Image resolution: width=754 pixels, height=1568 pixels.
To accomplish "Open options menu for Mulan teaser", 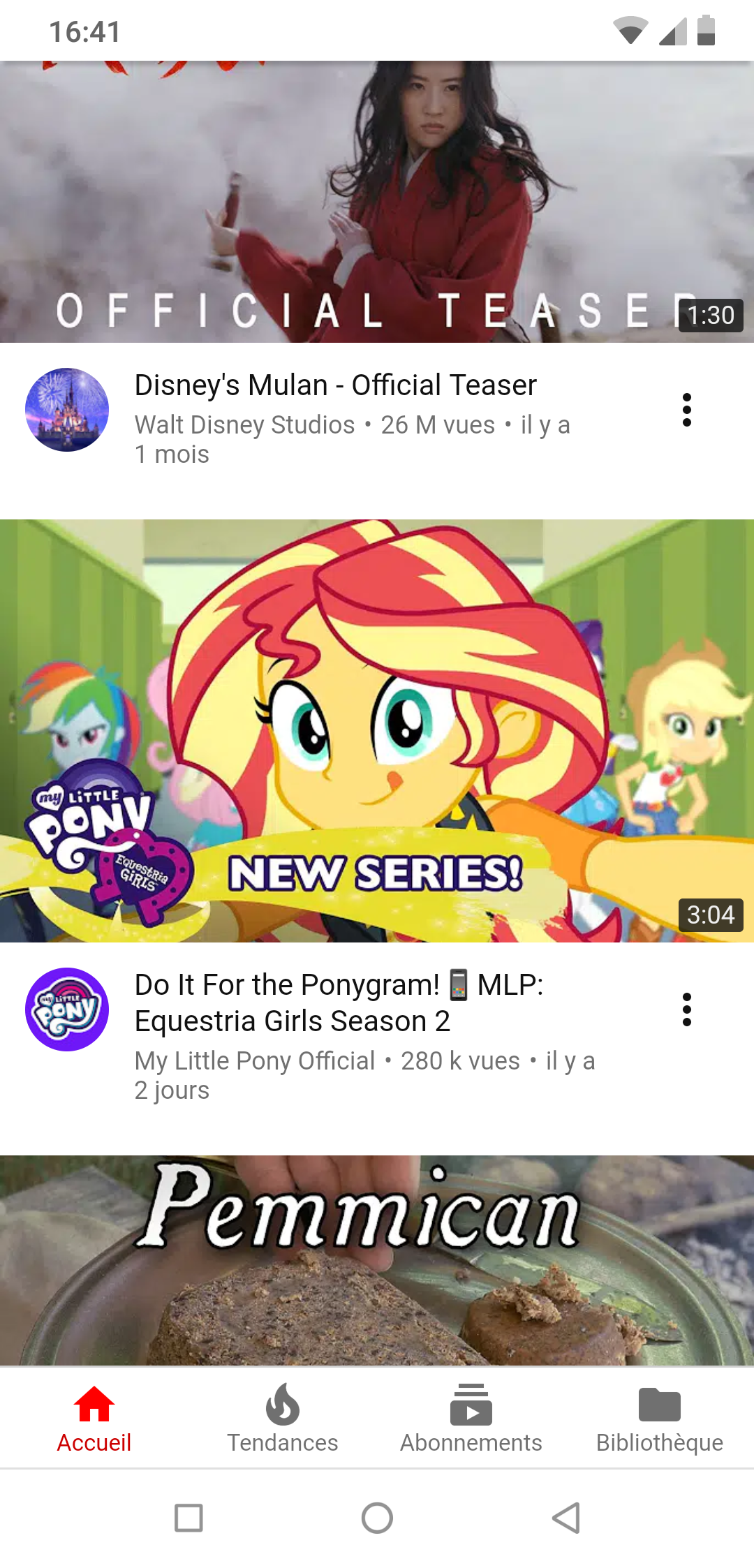I will (x=687, y=410).
